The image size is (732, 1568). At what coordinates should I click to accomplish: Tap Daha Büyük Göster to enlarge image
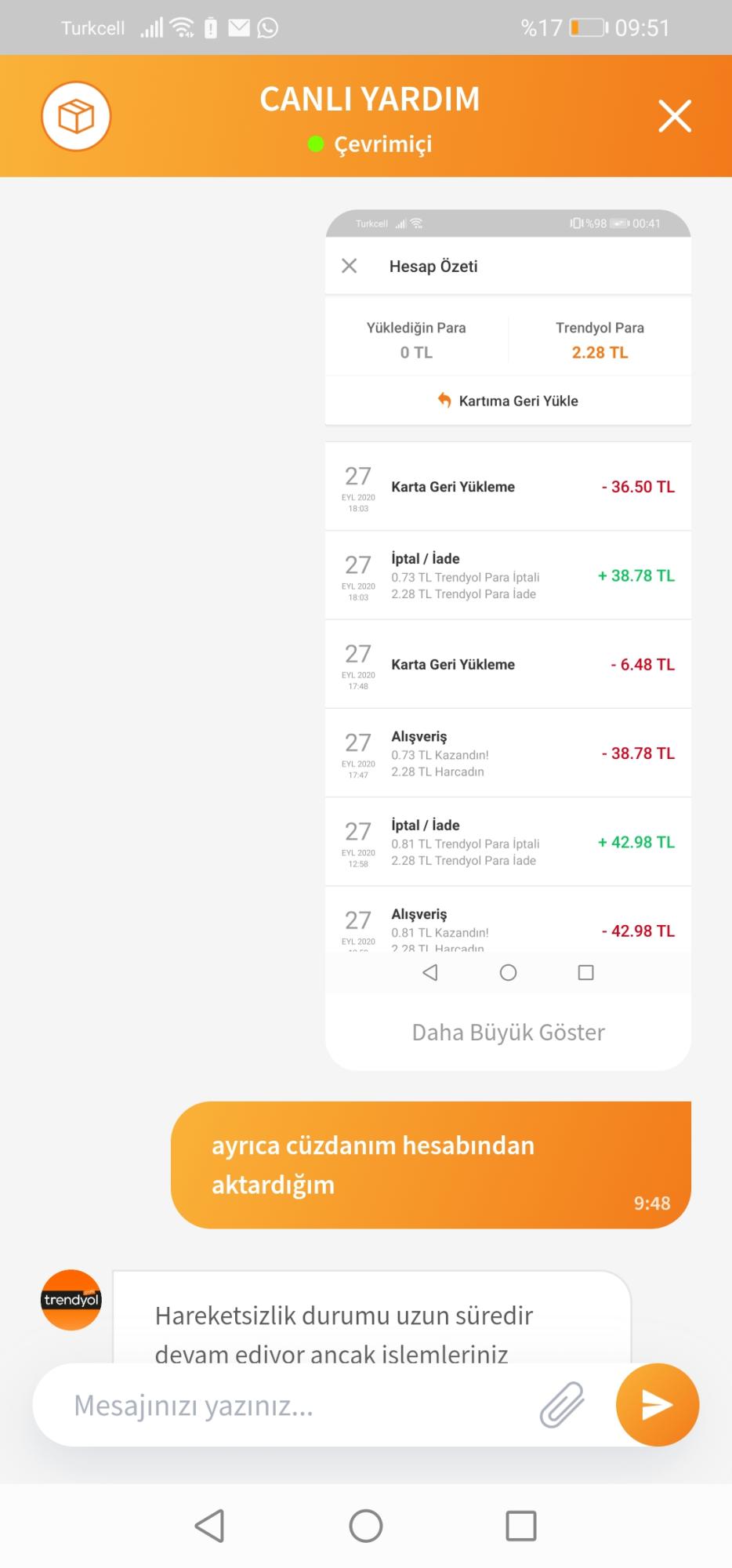click(508, 1032)
